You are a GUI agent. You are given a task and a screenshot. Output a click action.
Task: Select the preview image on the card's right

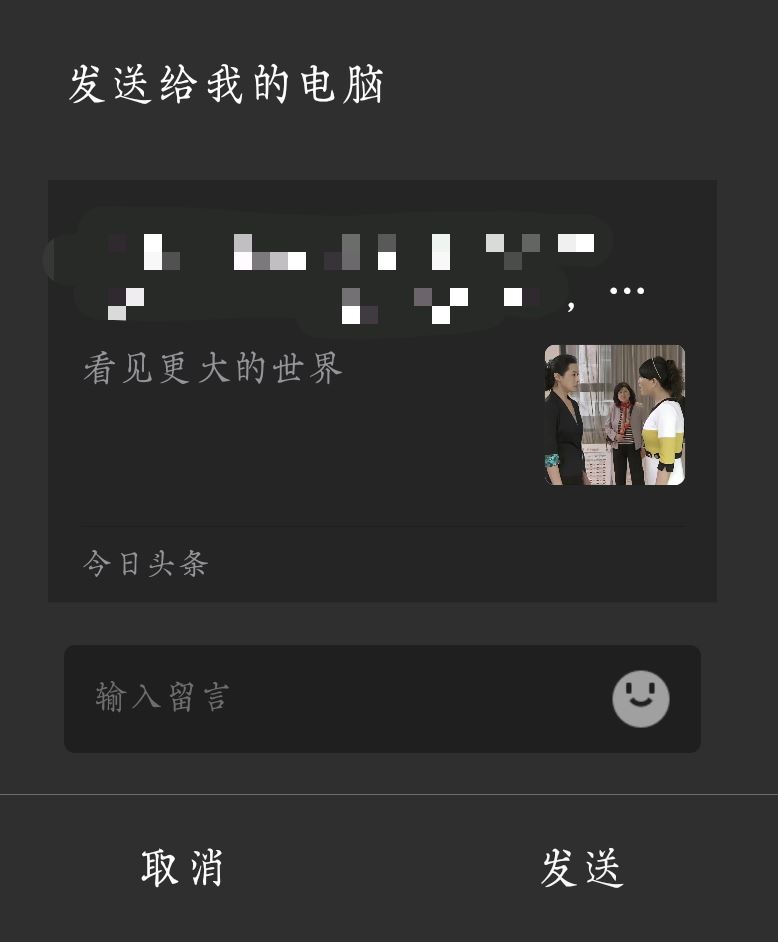click(x=614, y=413)
